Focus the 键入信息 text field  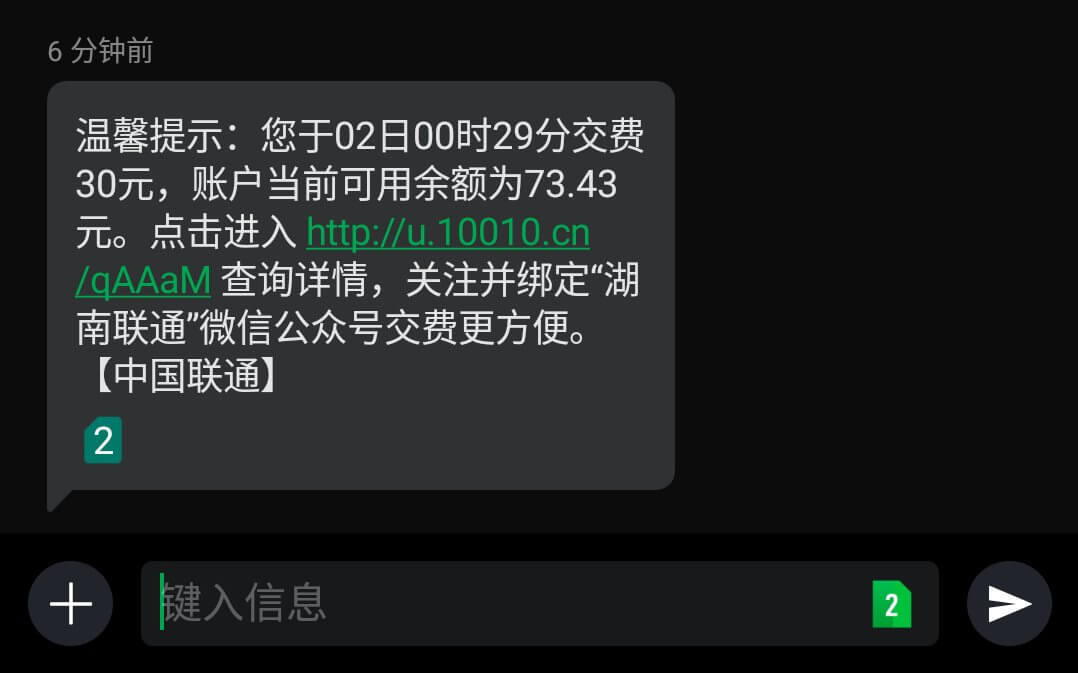tap(500, 604)
